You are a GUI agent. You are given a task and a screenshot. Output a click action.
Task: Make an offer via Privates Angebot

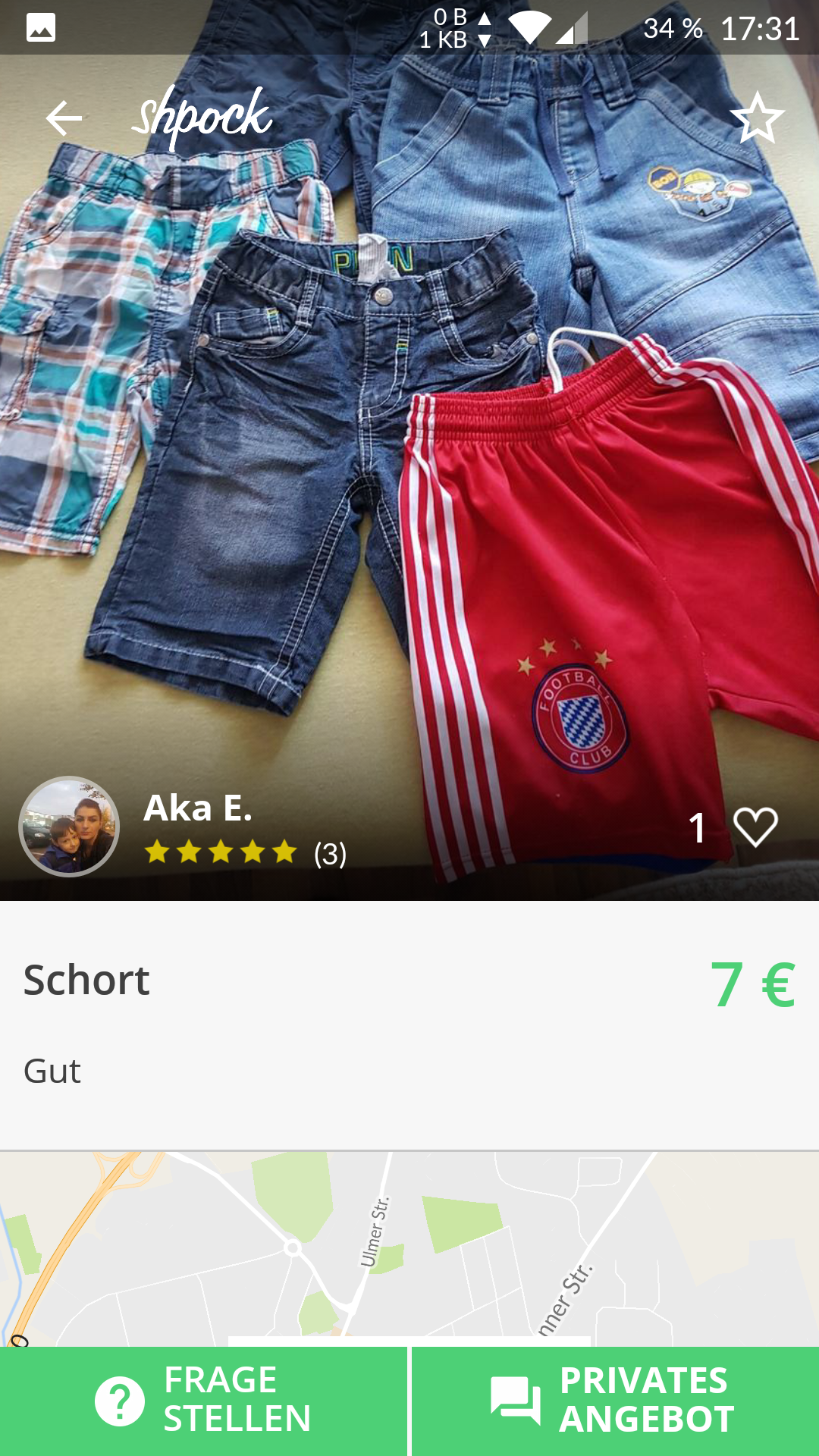[615, 1401]
